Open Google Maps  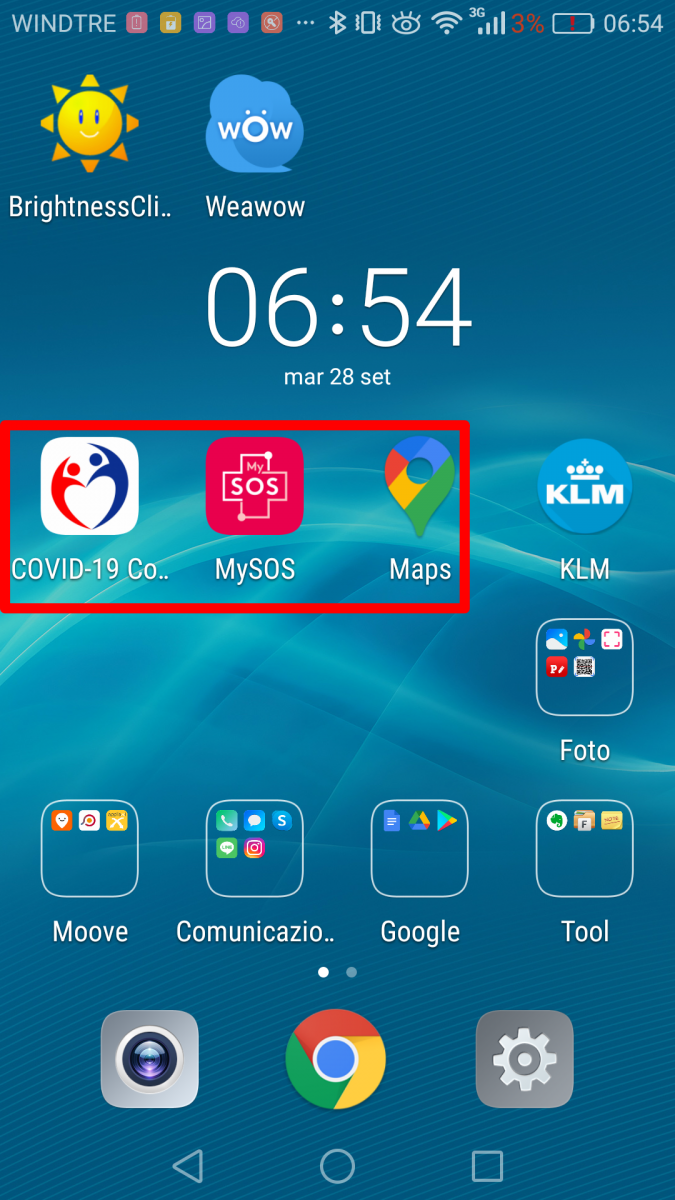[x=420, y=486]
